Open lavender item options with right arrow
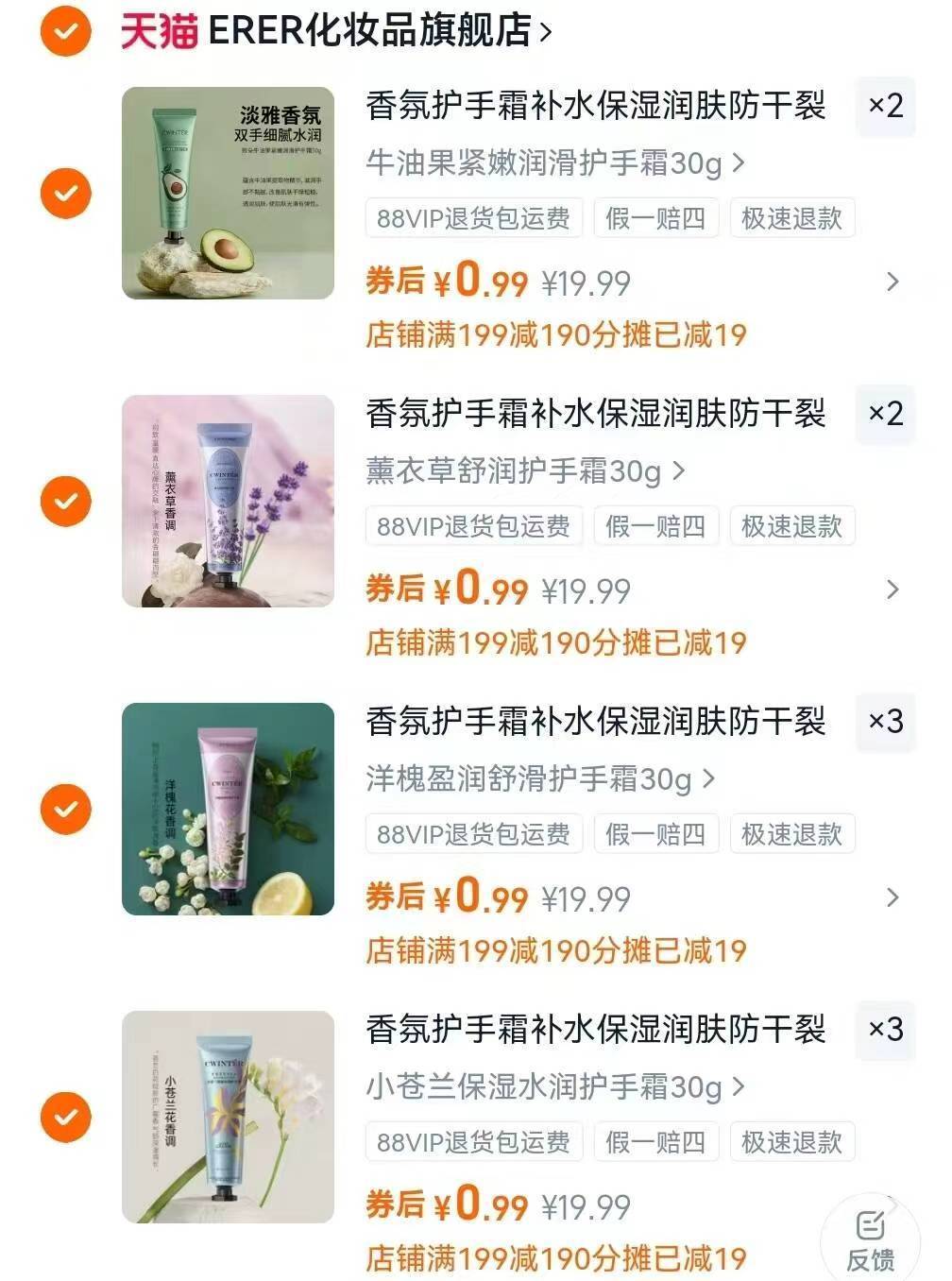The width and height of the screenshot is (952, 1281). pyautogui.click(x=892, y=589)
